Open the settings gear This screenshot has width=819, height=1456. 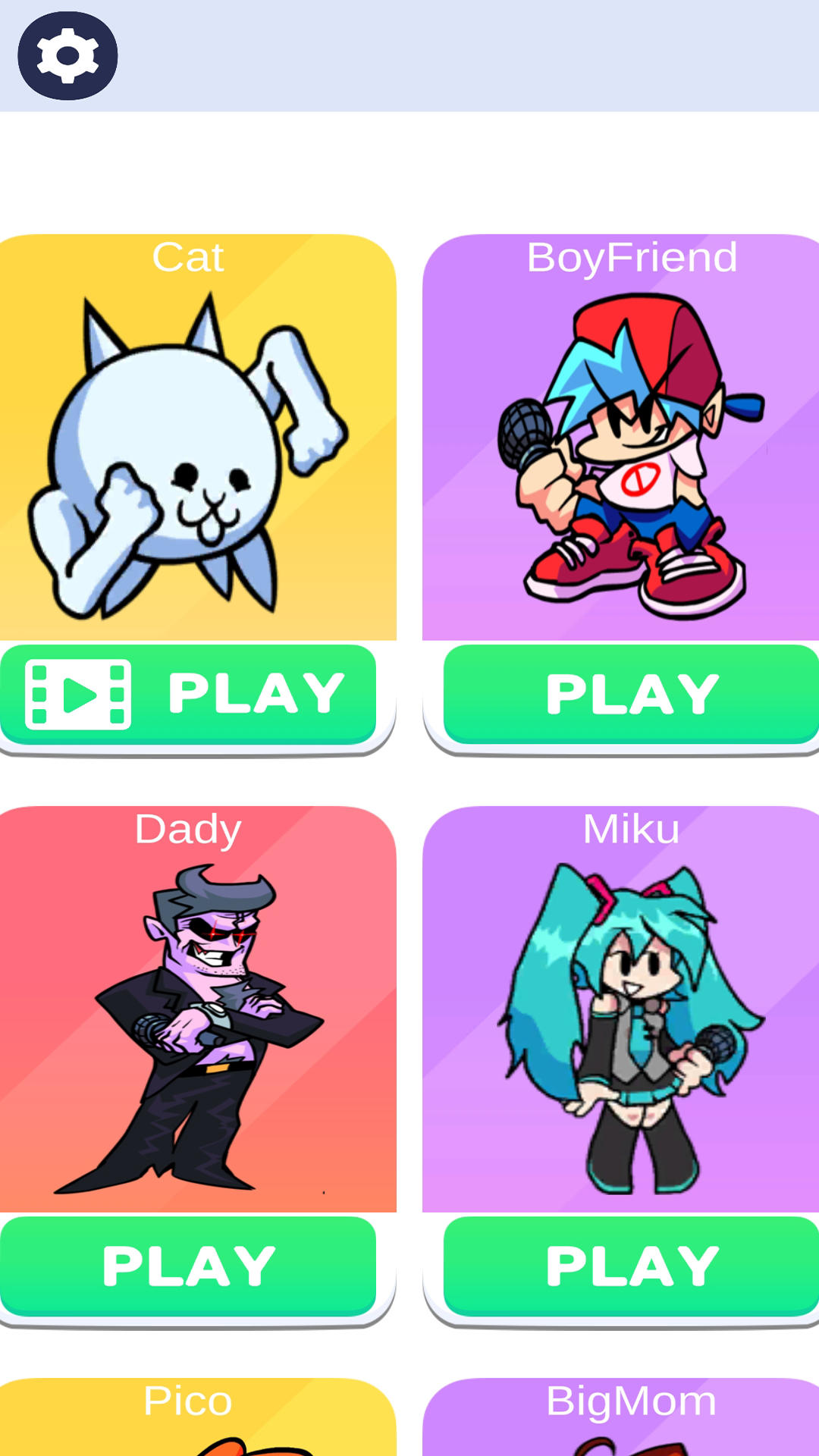pyautogui.click(x=67, y=55)
